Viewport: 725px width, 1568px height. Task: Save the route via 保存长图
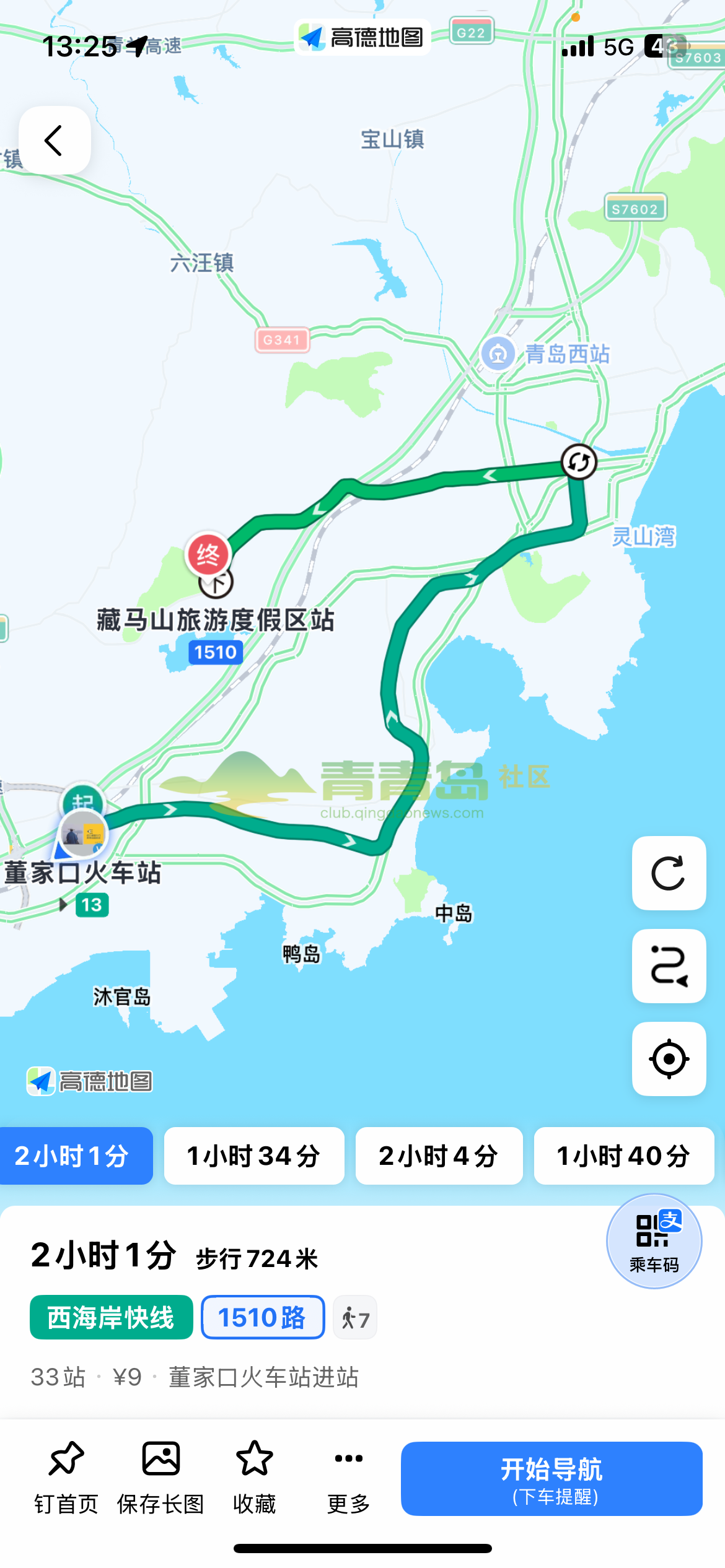pyautogui.click(x=160, y=1477)
